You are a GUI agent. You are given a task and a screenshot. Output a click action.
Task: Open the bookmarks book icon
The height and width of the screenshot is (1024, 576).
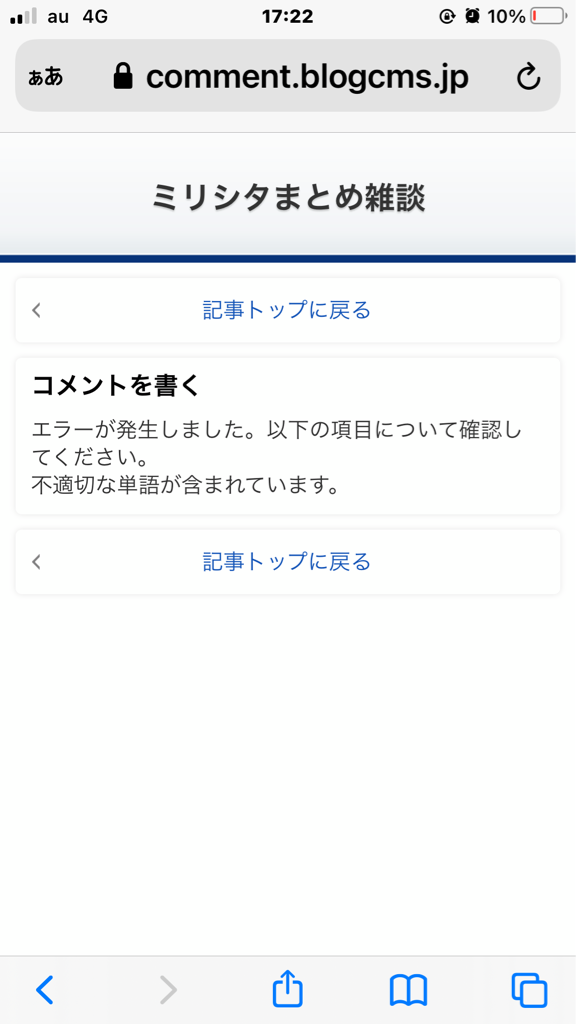(408, 990)
